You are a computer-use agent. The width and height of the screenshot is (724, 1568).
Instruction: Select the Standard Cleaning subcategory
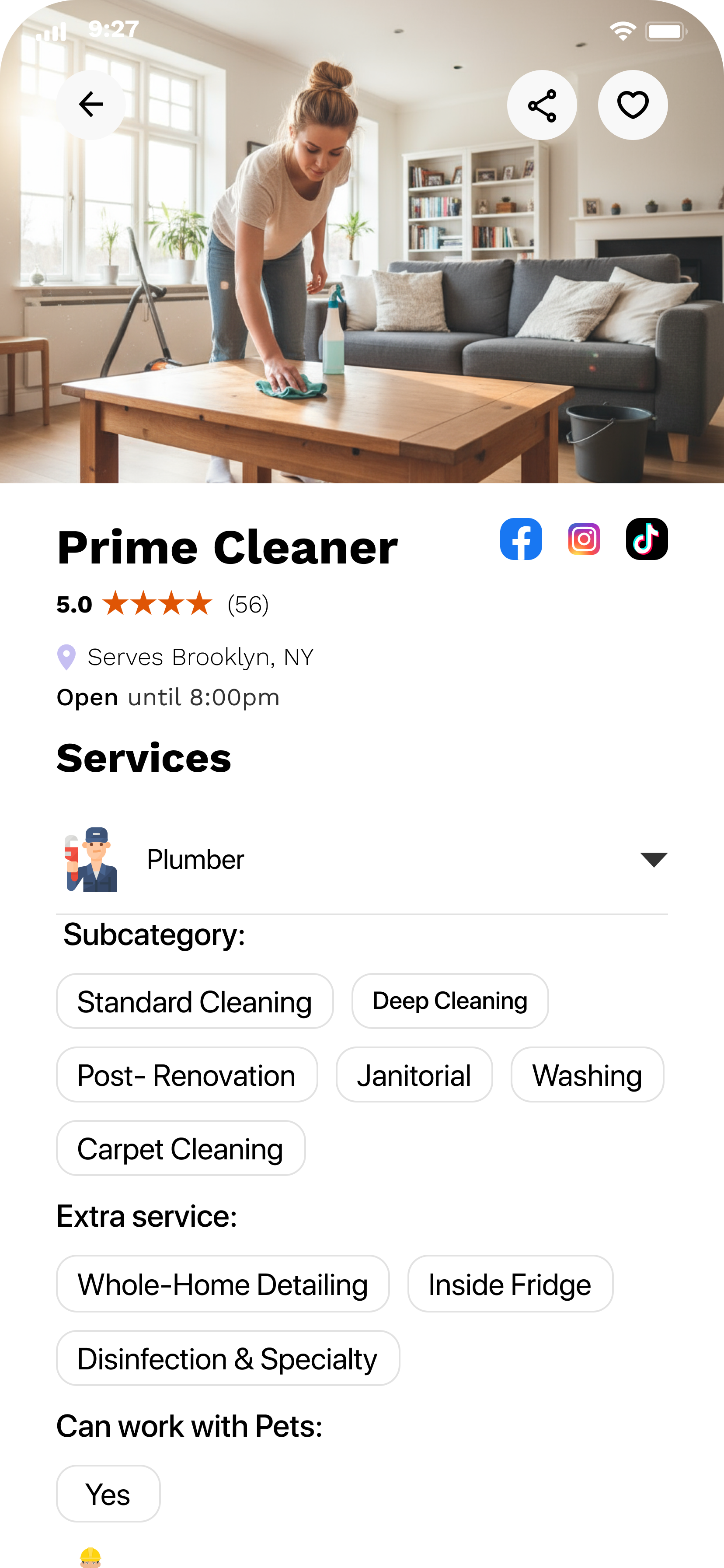click(x=194, y=1001)
